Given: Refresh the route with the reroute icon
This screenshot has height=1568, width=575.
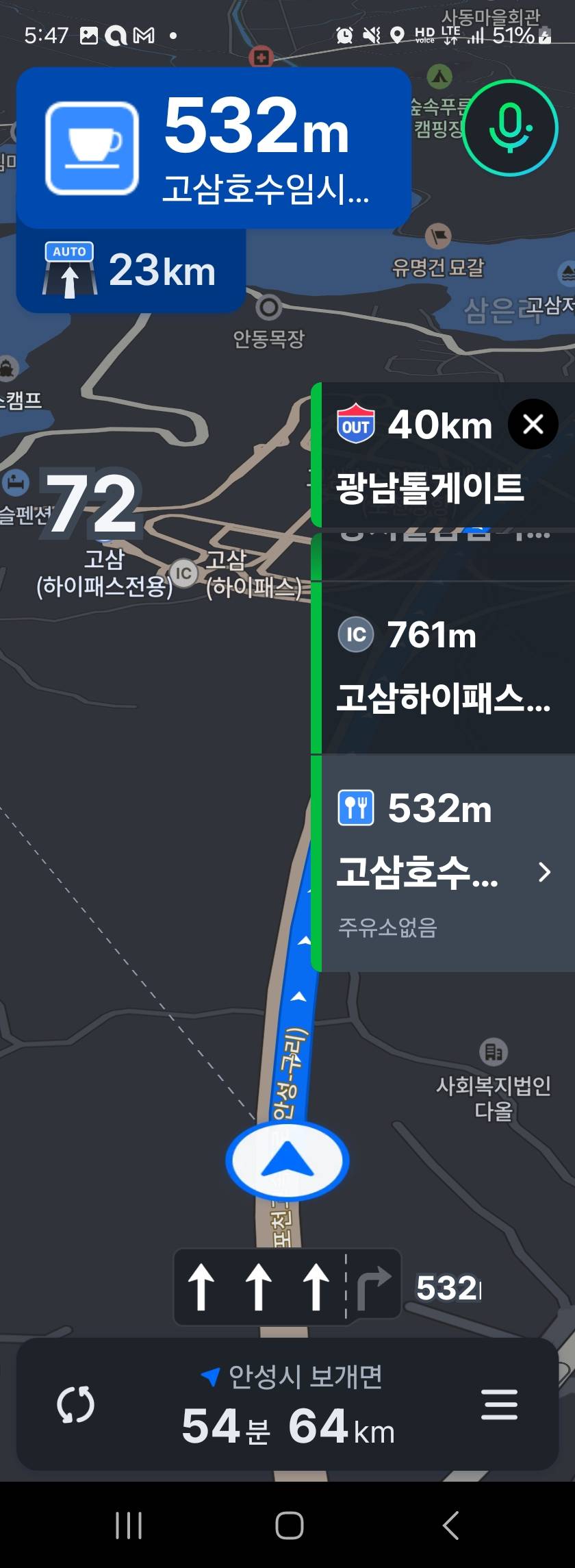Looking at the screenshot, I should coord(75,1405).
